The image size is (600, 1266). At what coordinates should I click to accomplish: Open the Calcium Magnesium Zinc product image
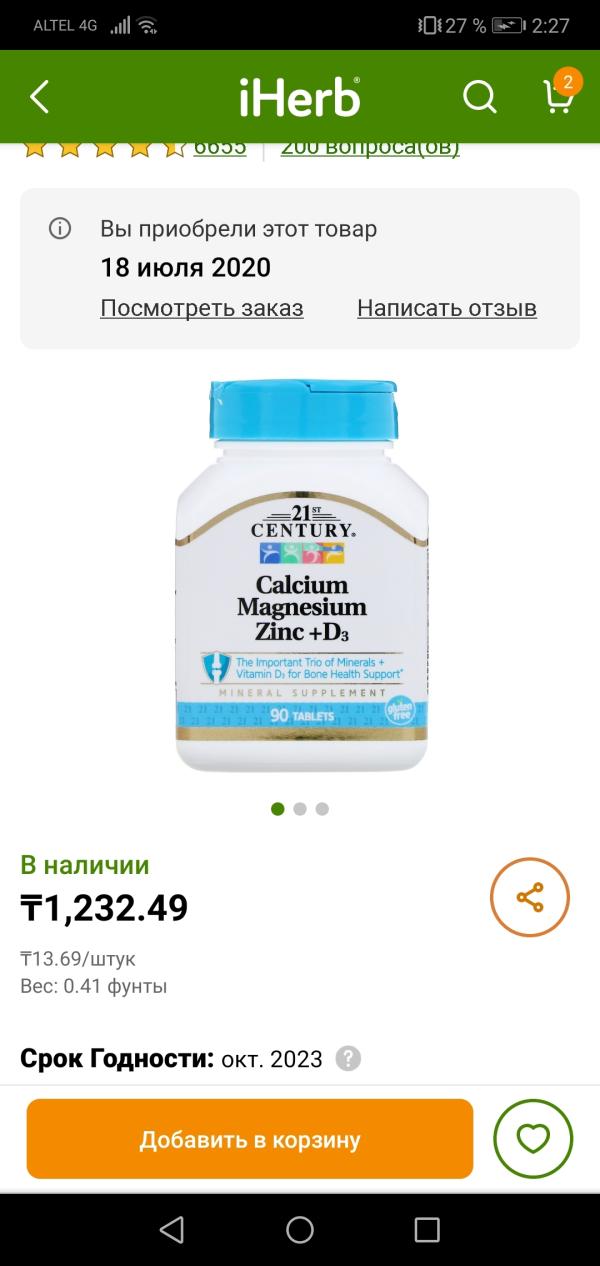coord(301,575)
